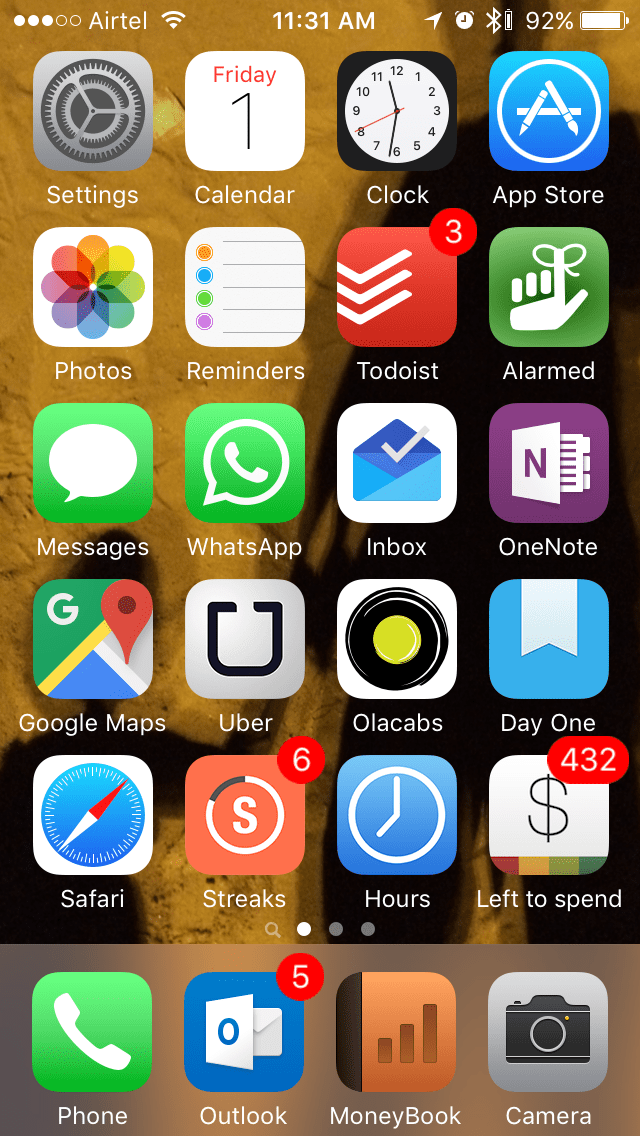The height and width of the screenshot is (1136, 640).
Task: Open the Safari browser
Action: [x=93, y=815]
